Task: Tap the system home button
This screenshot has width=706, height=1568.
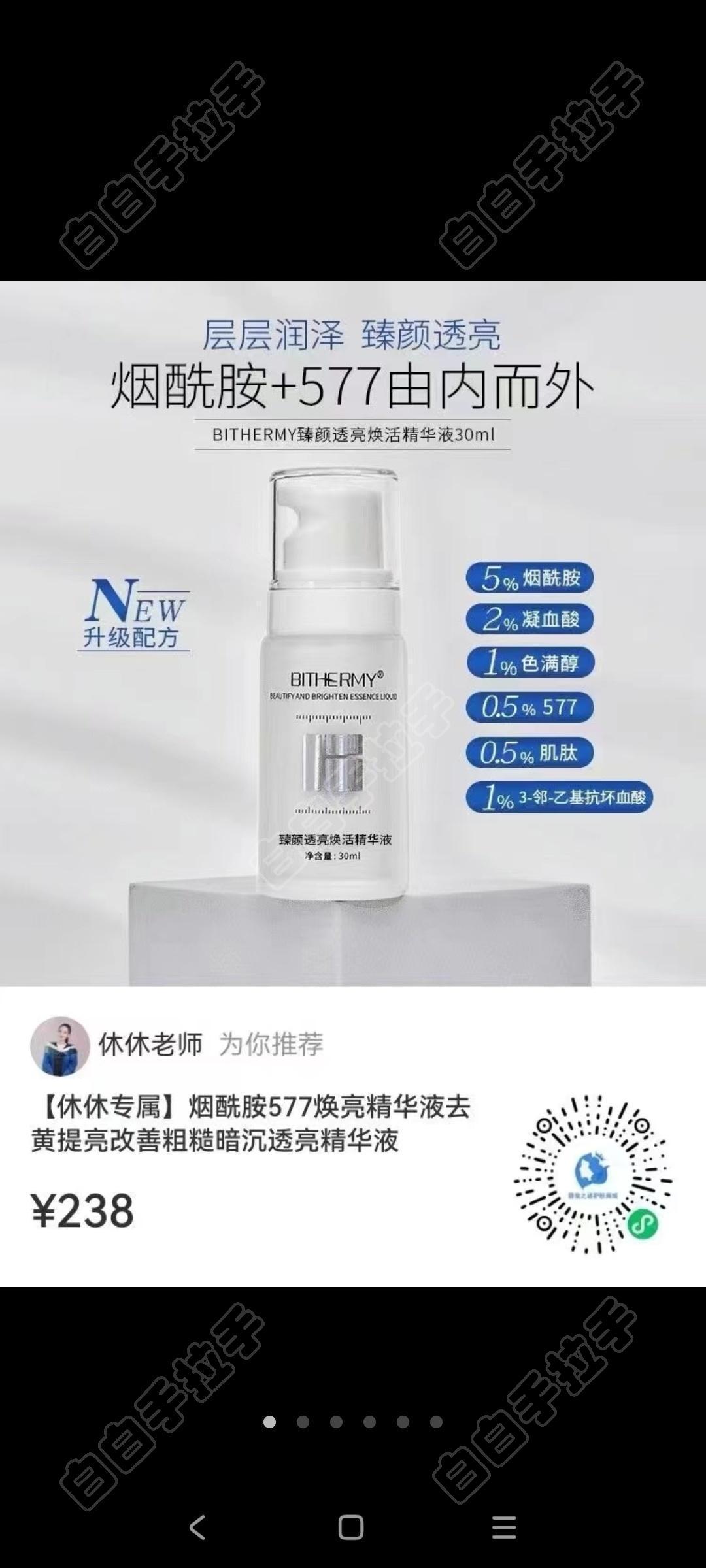Action: click(x=351, y=1527)
